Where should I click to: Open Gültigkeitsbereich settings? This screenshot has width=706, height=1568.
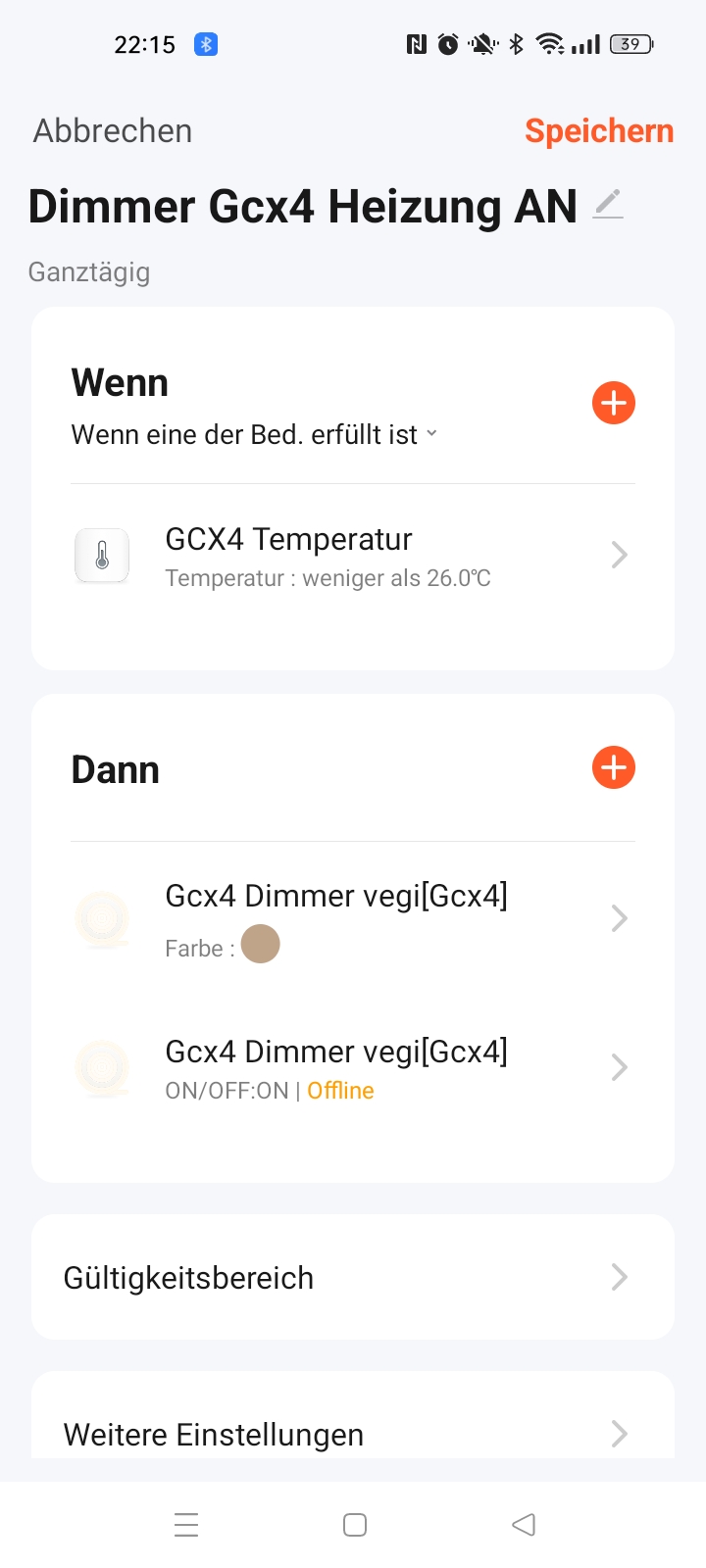pos(353,1277)
